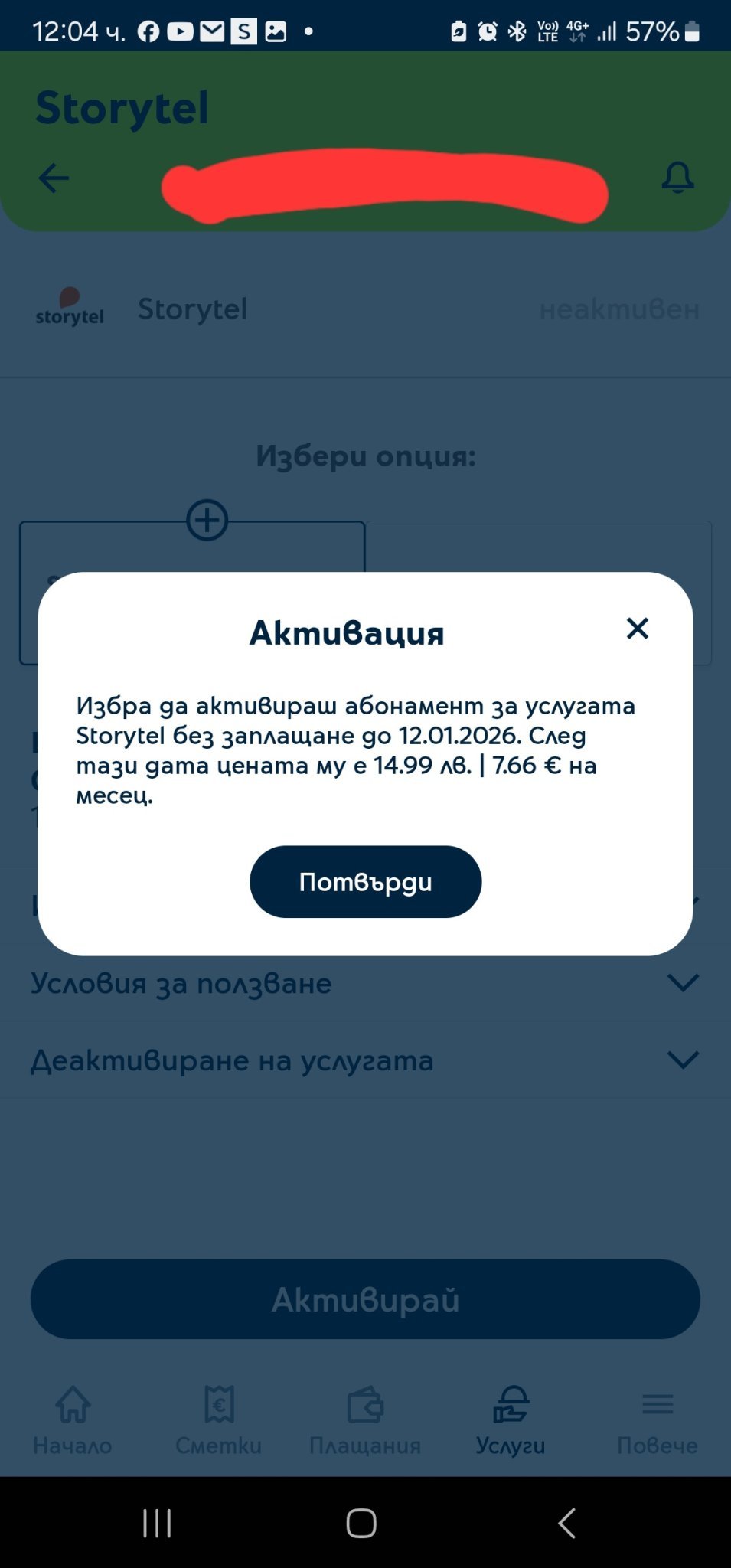The image size is (731, 1568).
Task: Select the Услуги tab
Action: pos(511,1420)
